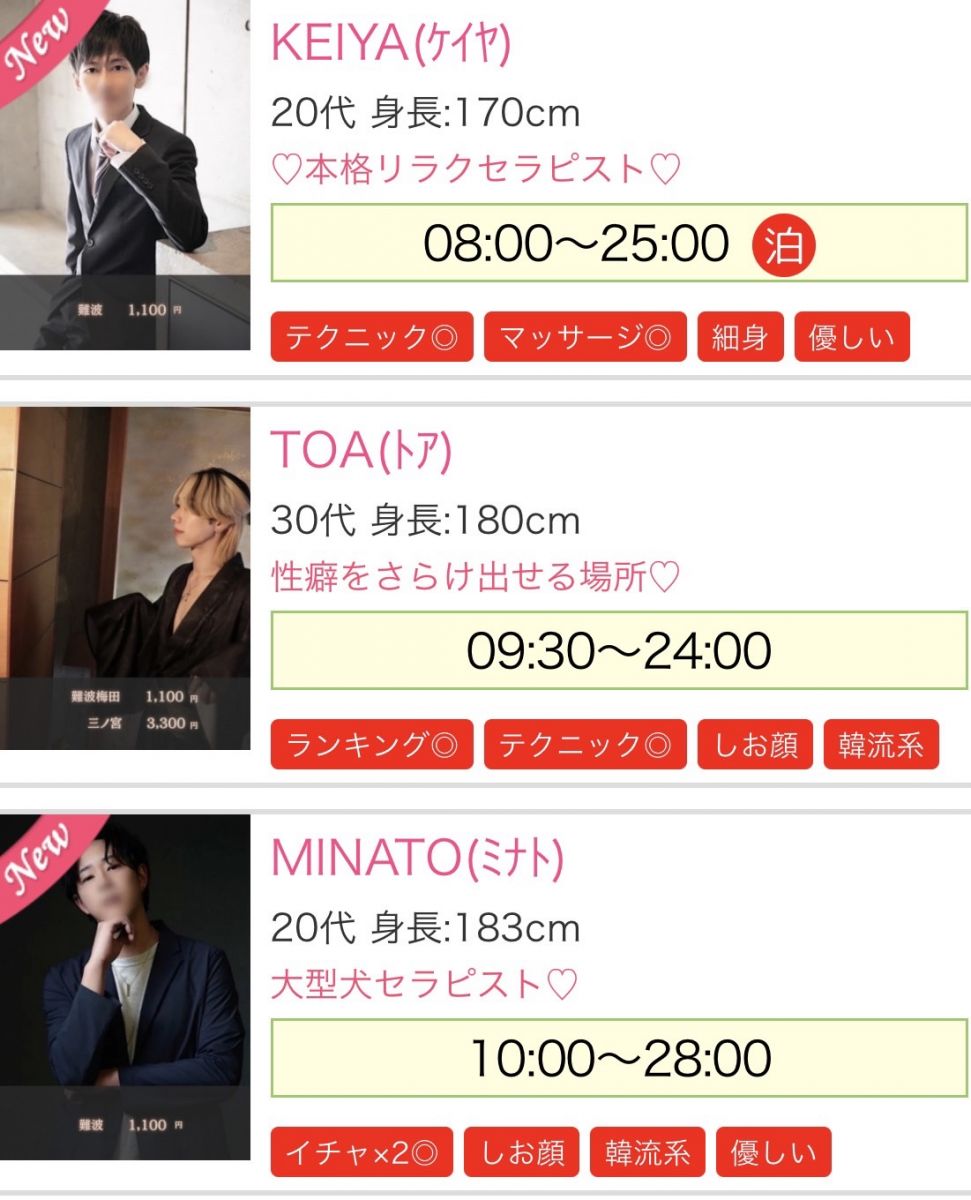Tap the イチャ×2◎ tag under MINATO

[362, 1152]
